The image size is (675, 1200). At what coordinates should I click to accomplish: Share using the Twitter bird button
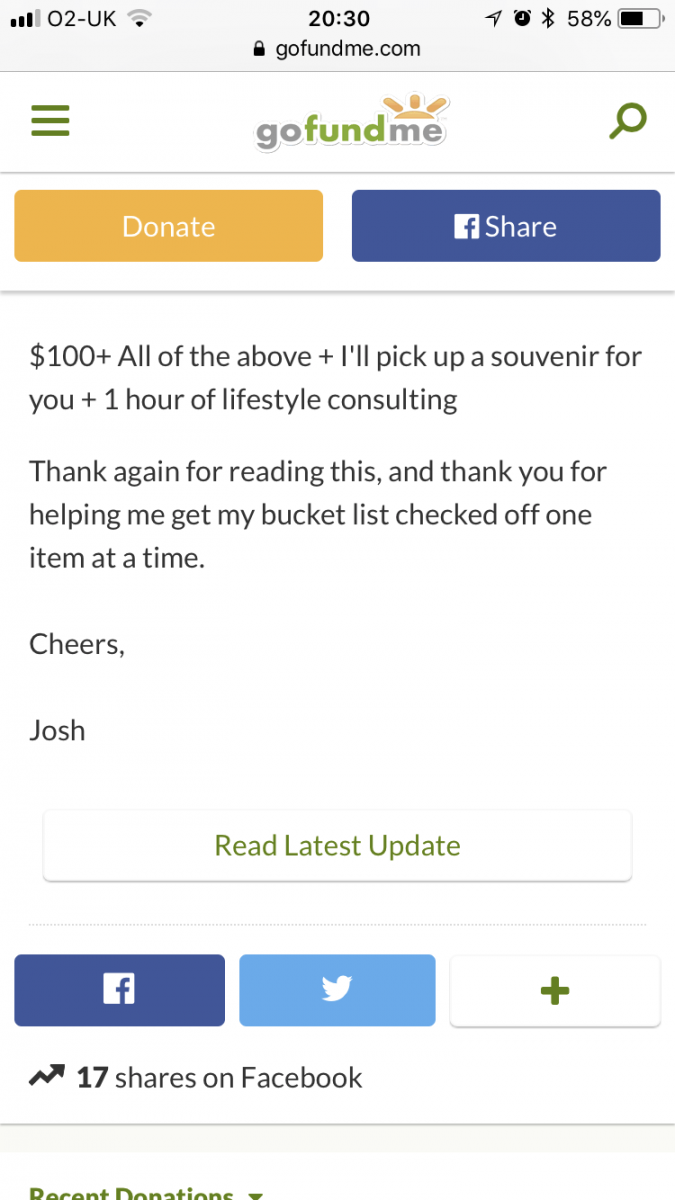[x=337, y=990]
